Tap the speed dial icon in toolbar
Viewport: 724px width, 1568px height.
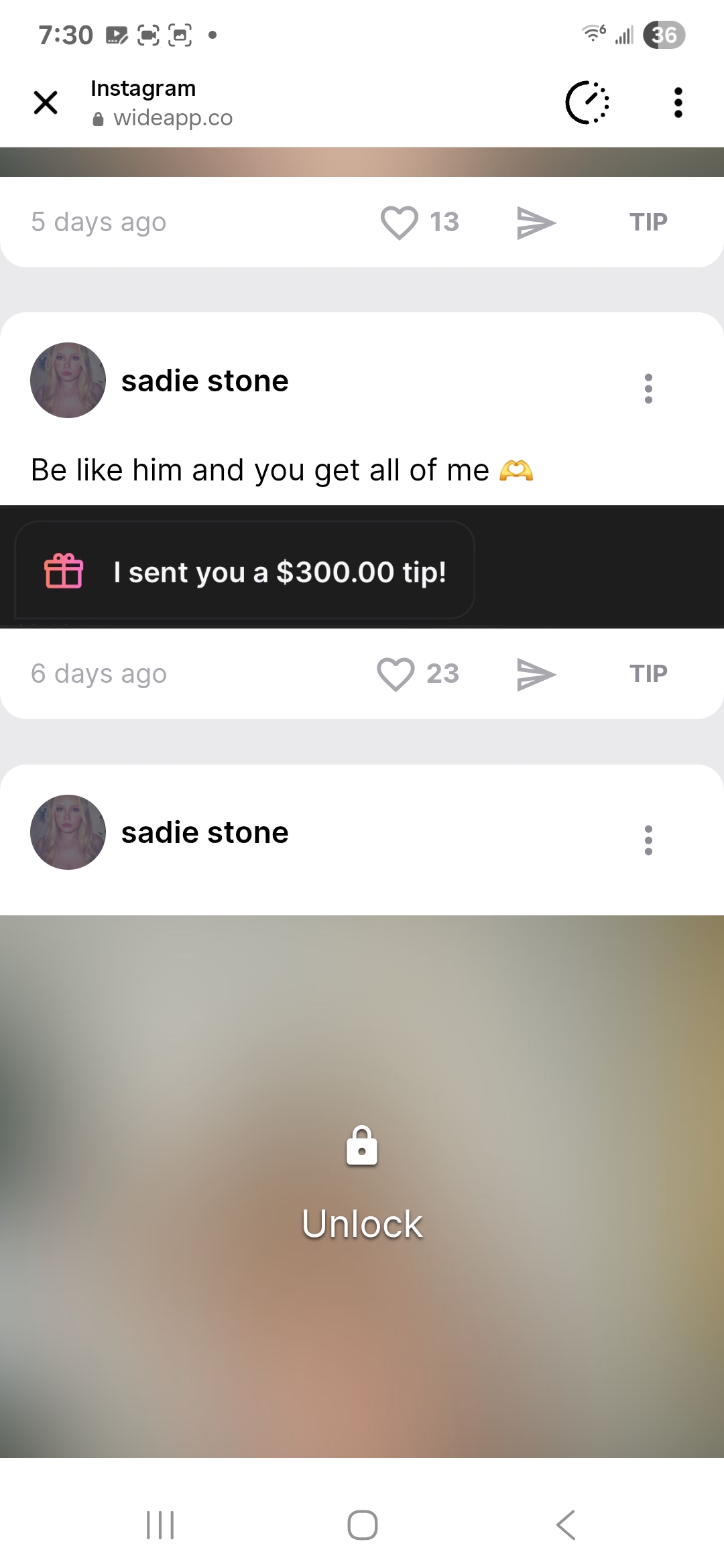click(x=587, y=103)
